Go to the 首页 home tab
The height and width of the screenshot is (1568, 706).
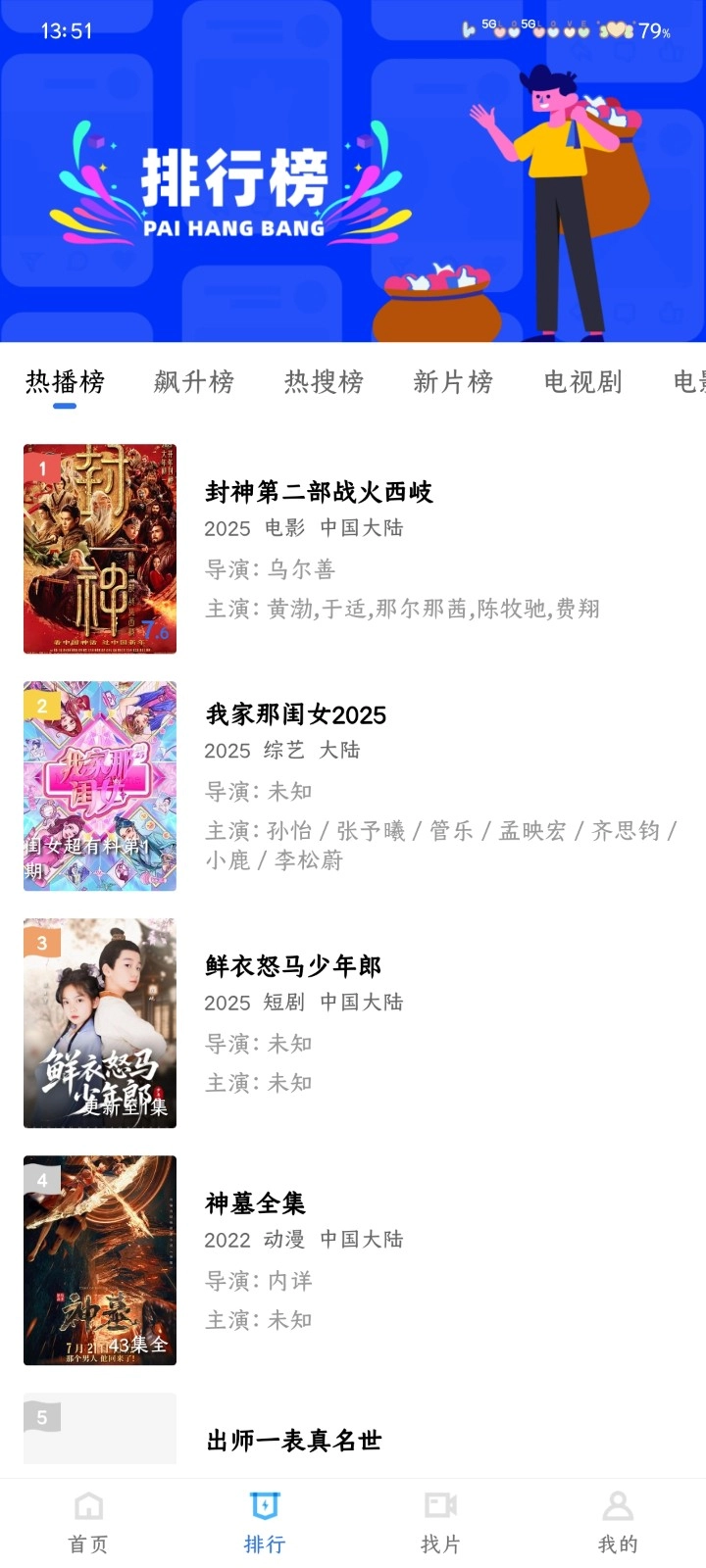click(88, 1522)
